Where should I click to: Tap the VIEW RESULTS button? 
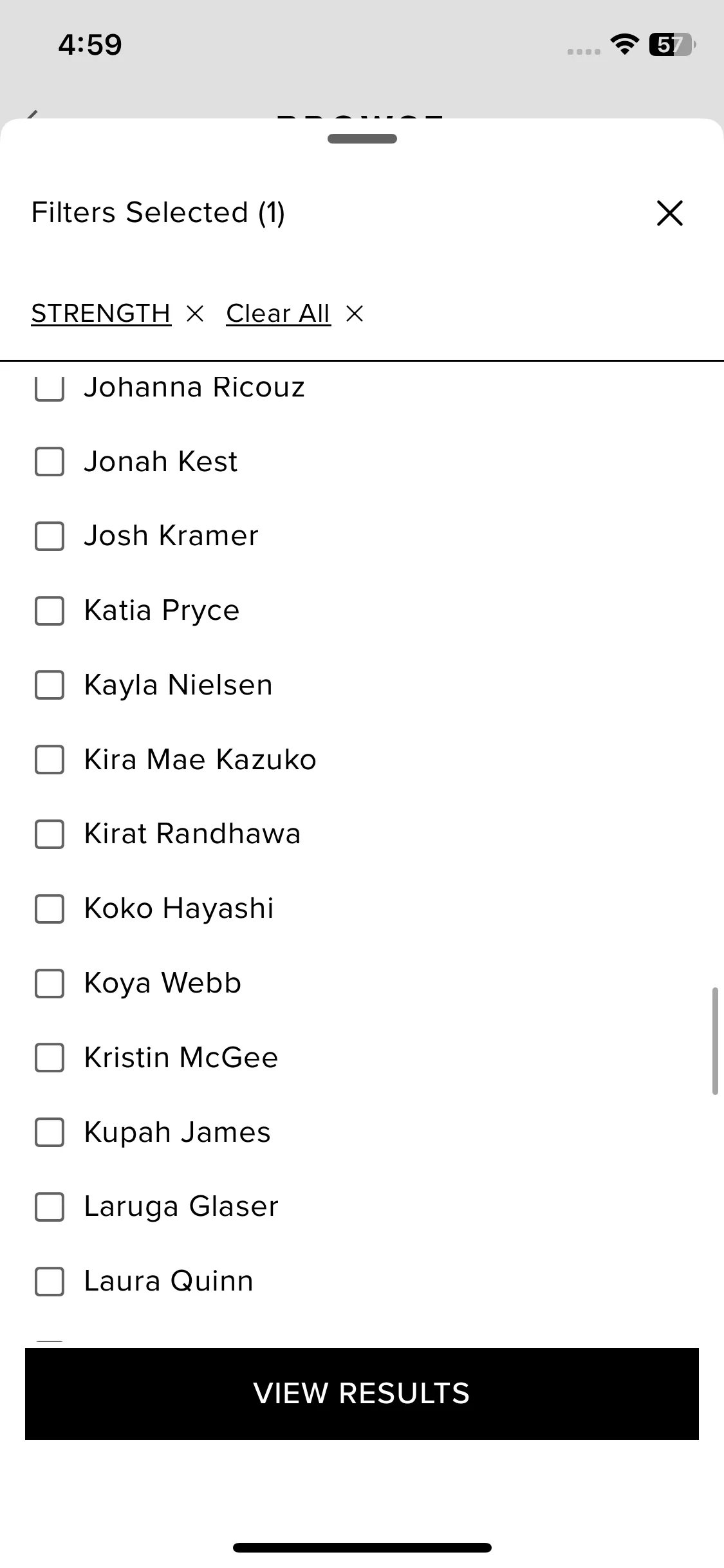point(362,1394)
